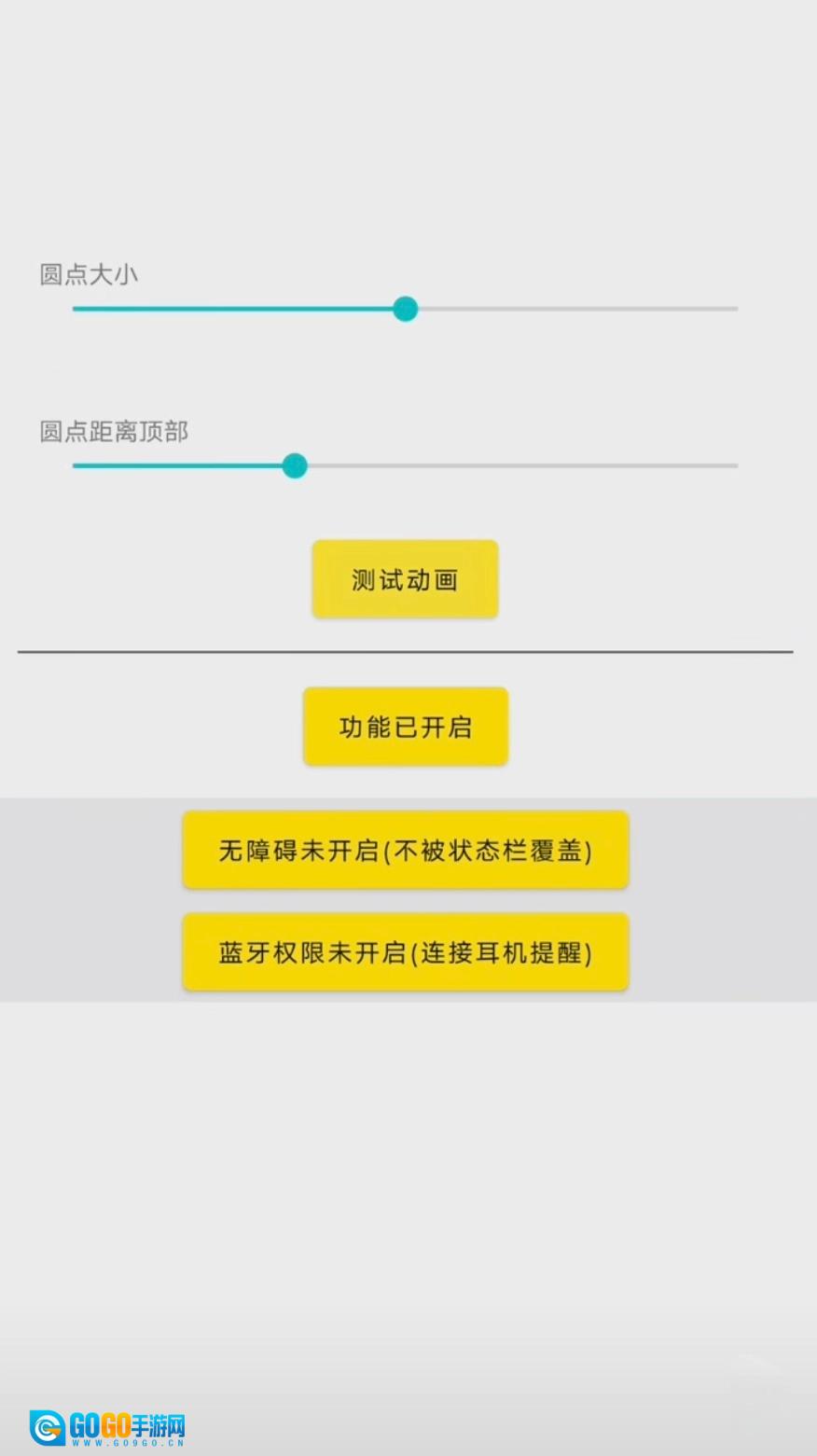
Task: Tap the 测试动画 animation test button
Action: pos(405,578)
